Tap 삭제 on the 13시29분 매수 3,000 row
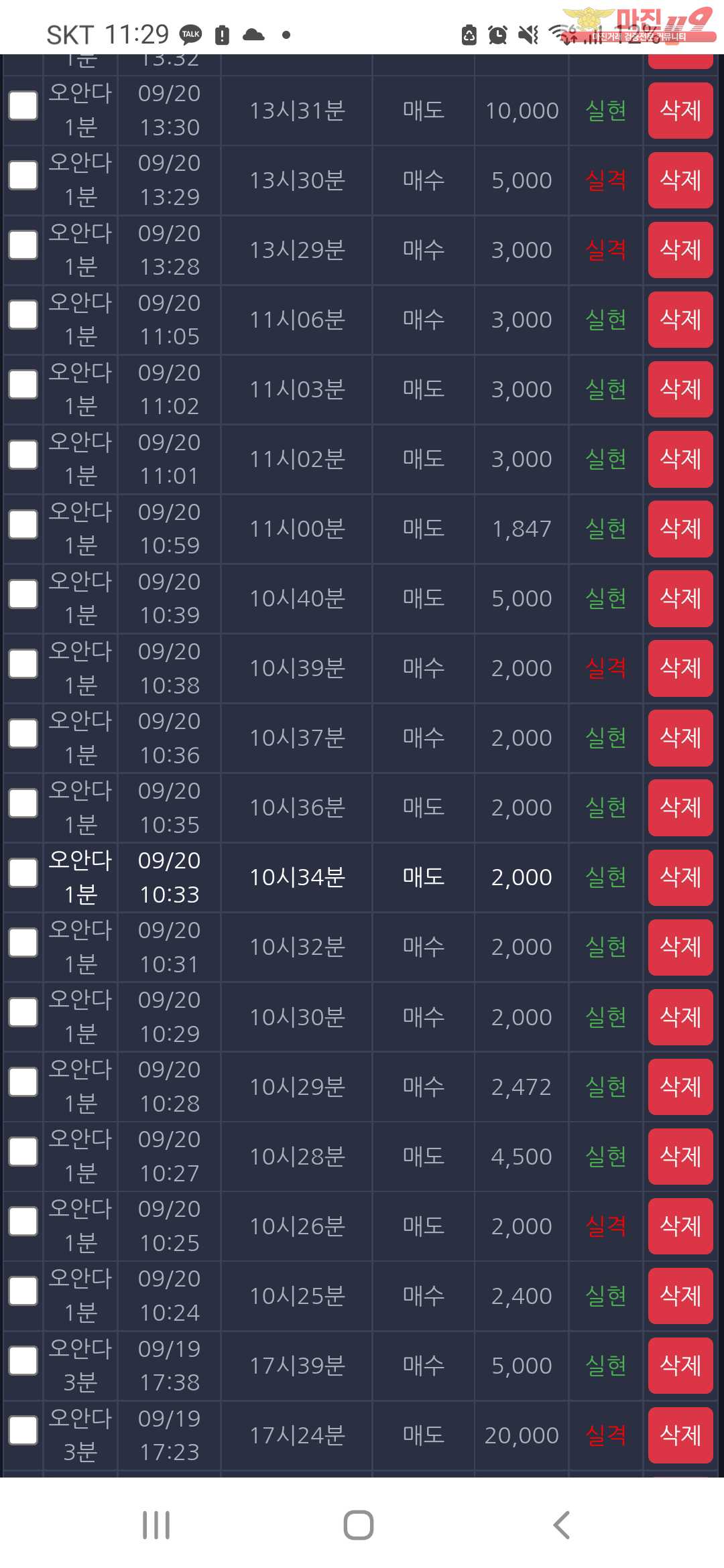Viewport: 724px width, 1568px height. click(680, 250)
